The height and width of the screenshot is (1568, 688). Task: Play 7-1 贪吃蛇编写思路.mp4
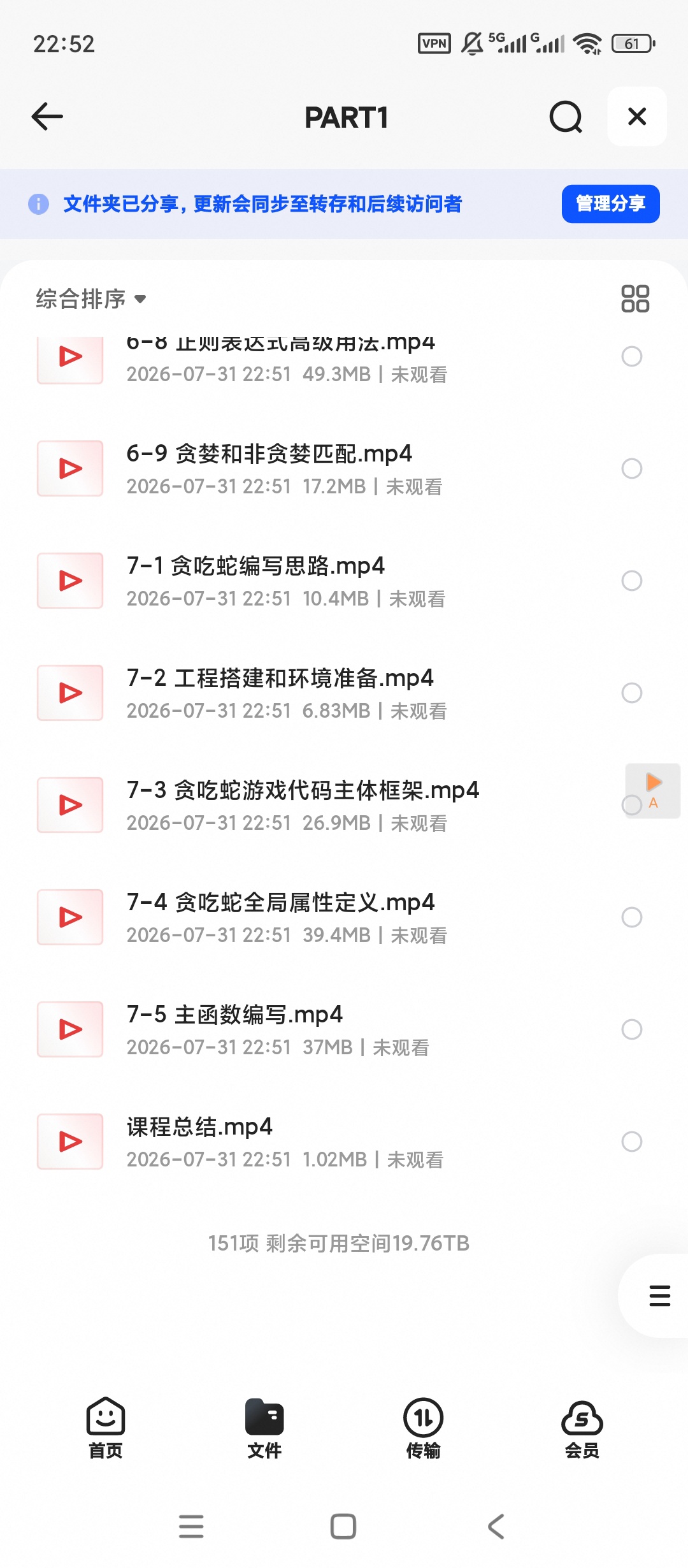[255, 566]
